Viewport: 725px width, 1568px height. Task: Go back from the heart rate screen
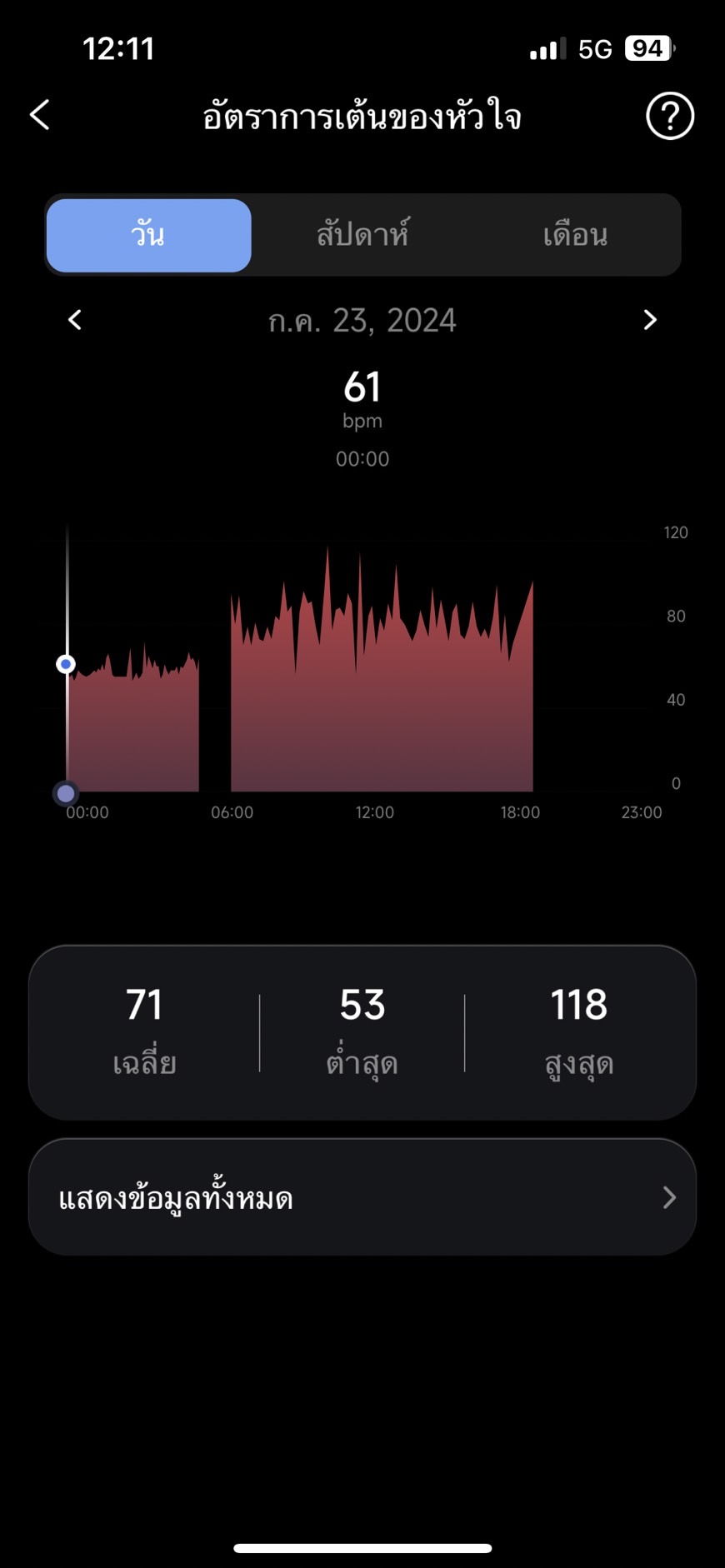click(x=40, y=115)
